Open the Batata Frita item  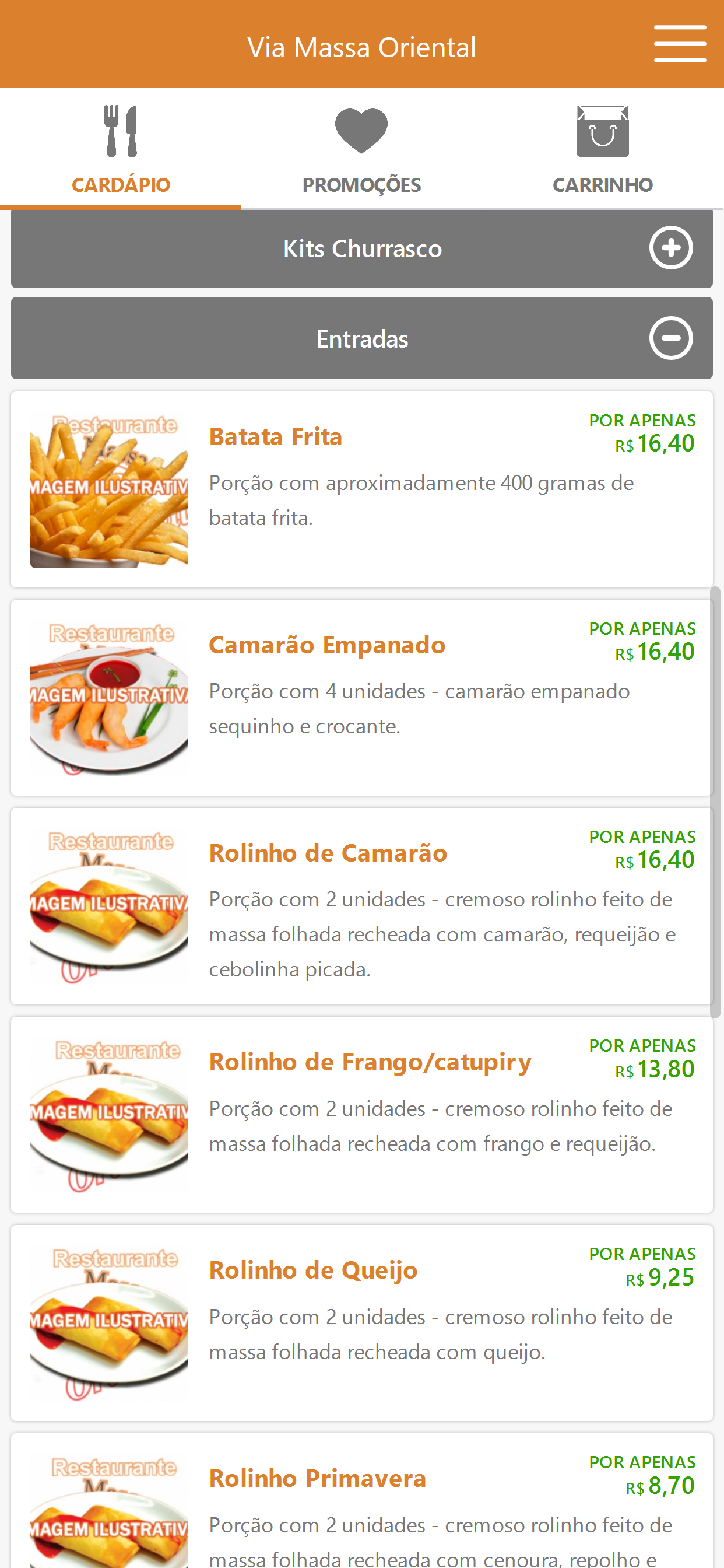tap(362, 489)
